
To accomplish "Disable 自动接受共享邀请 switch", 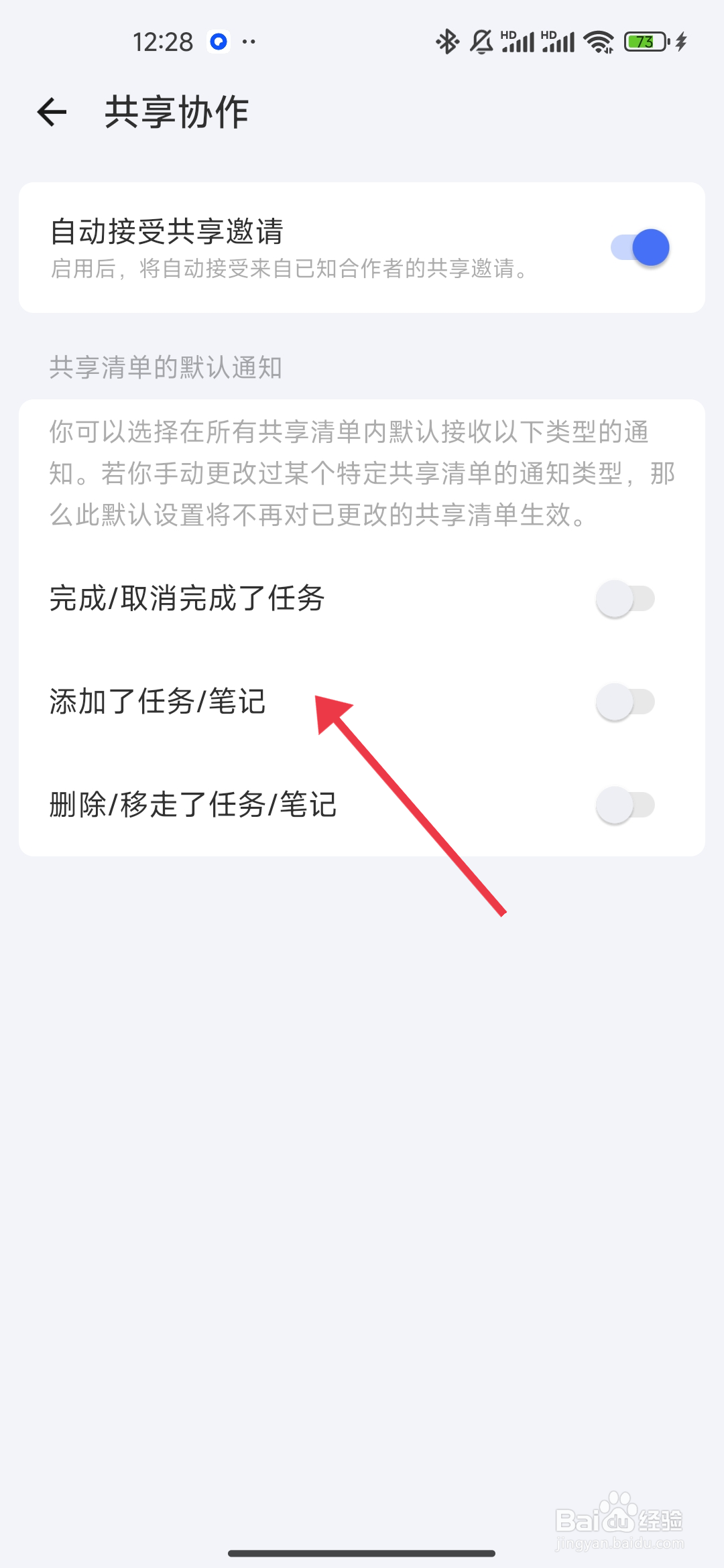I will 642,247.
